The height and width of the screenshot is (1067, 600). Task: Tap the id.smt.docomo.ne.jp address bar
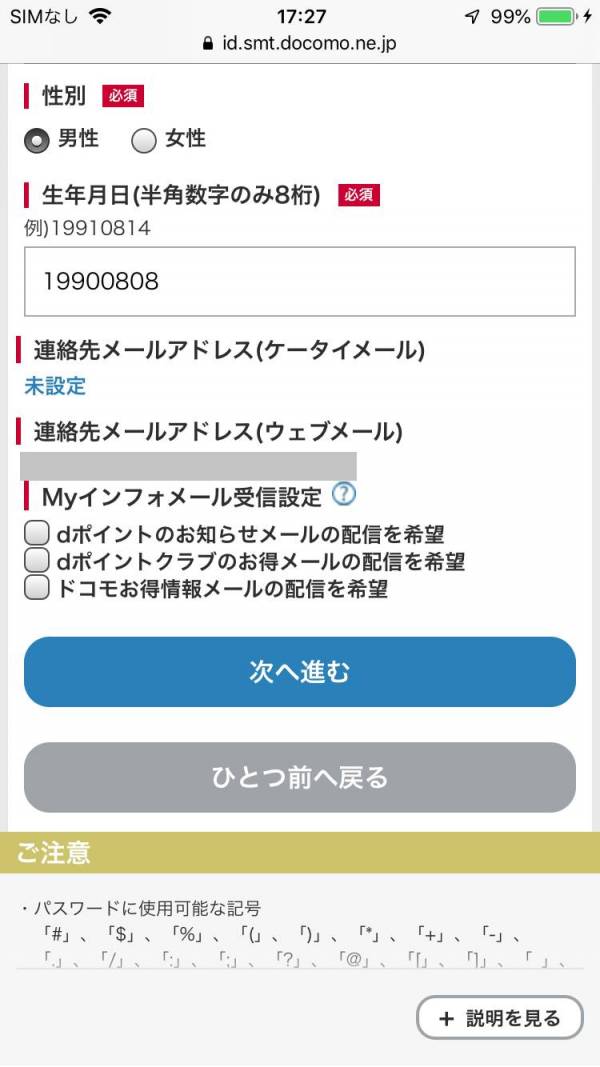tap(300, 44)
